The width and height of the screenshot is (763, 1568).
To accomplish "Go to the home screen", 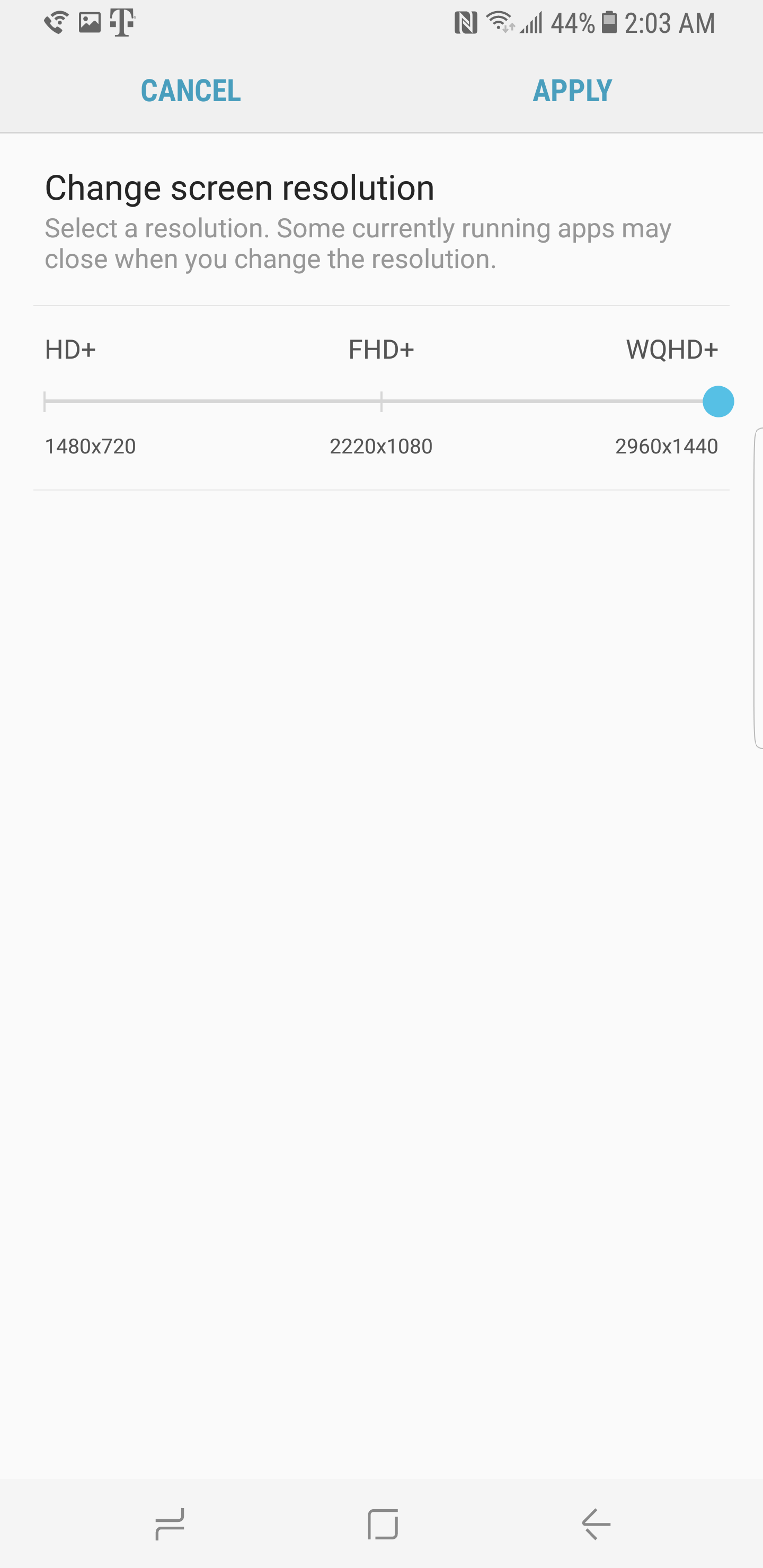I will (x=383, y=1524).
